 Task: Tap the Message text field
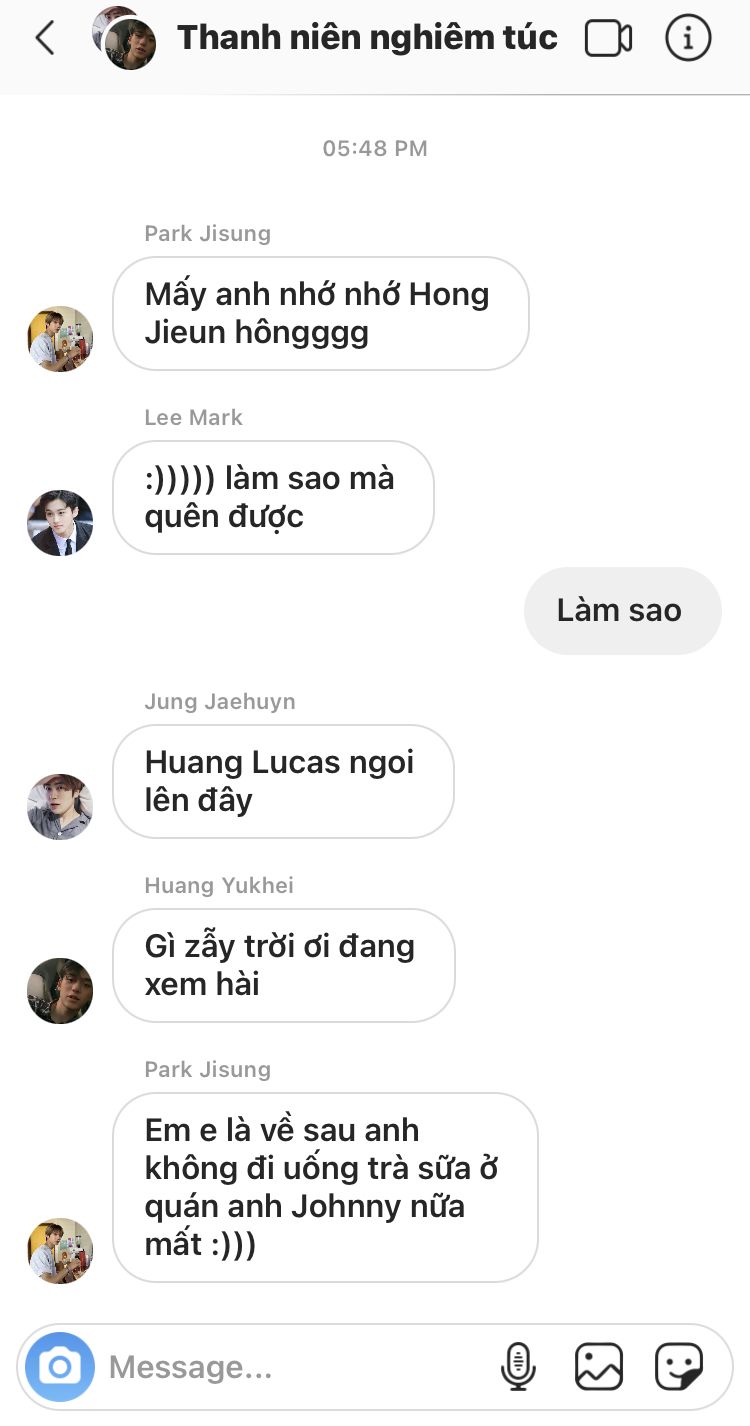(x=295, y=1367)
